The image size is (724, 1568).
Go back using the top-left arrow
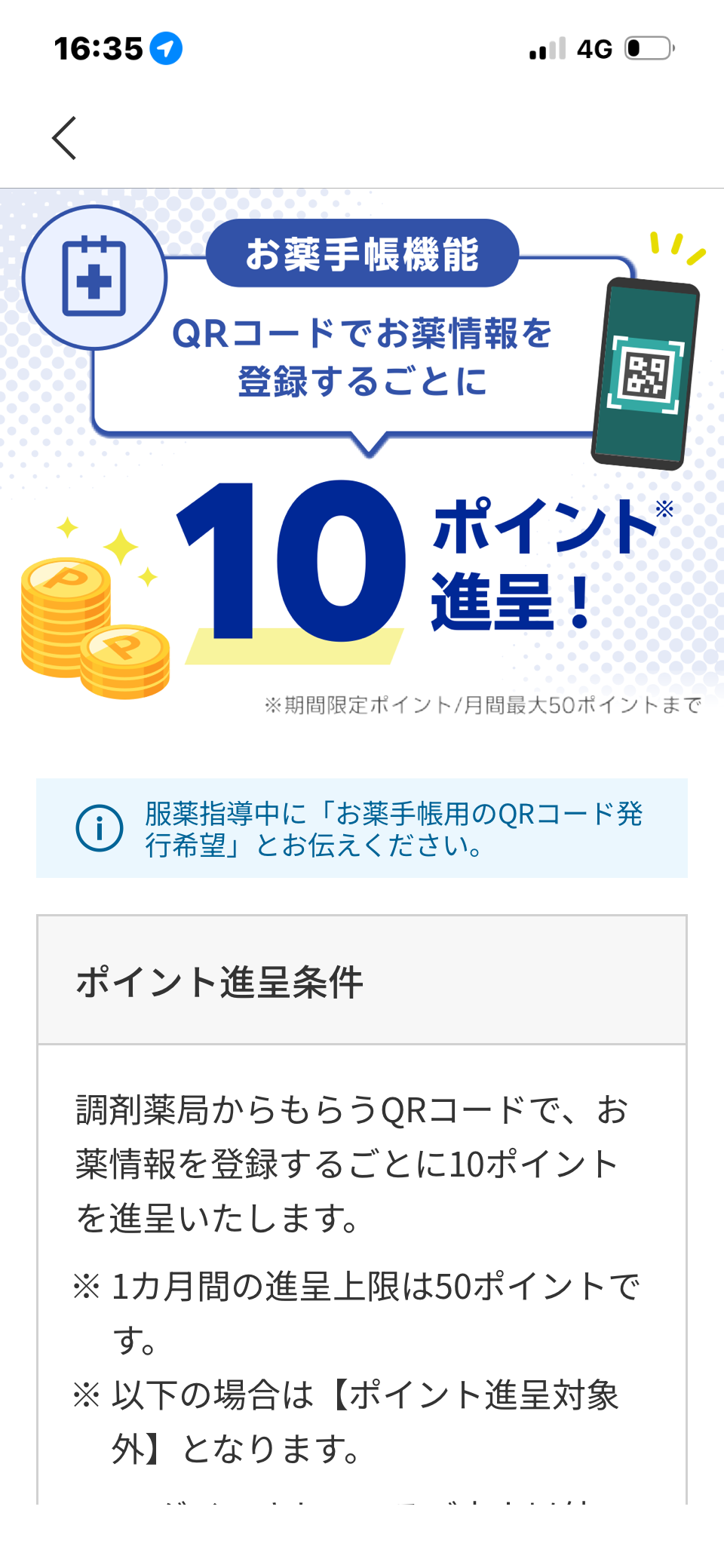tap(64, 138)
